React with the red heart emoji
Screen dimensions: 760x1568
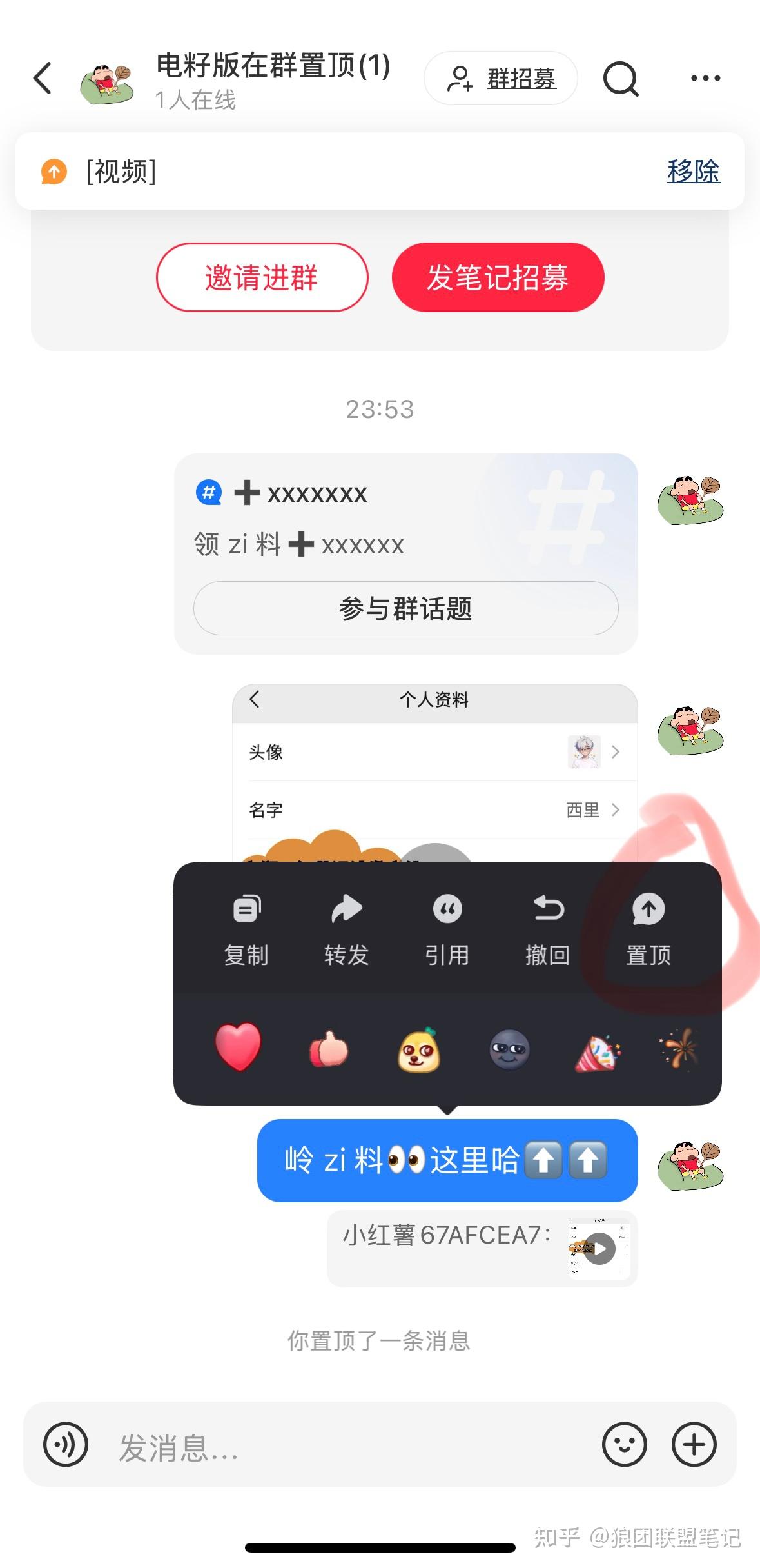(x=239, y=1047)
